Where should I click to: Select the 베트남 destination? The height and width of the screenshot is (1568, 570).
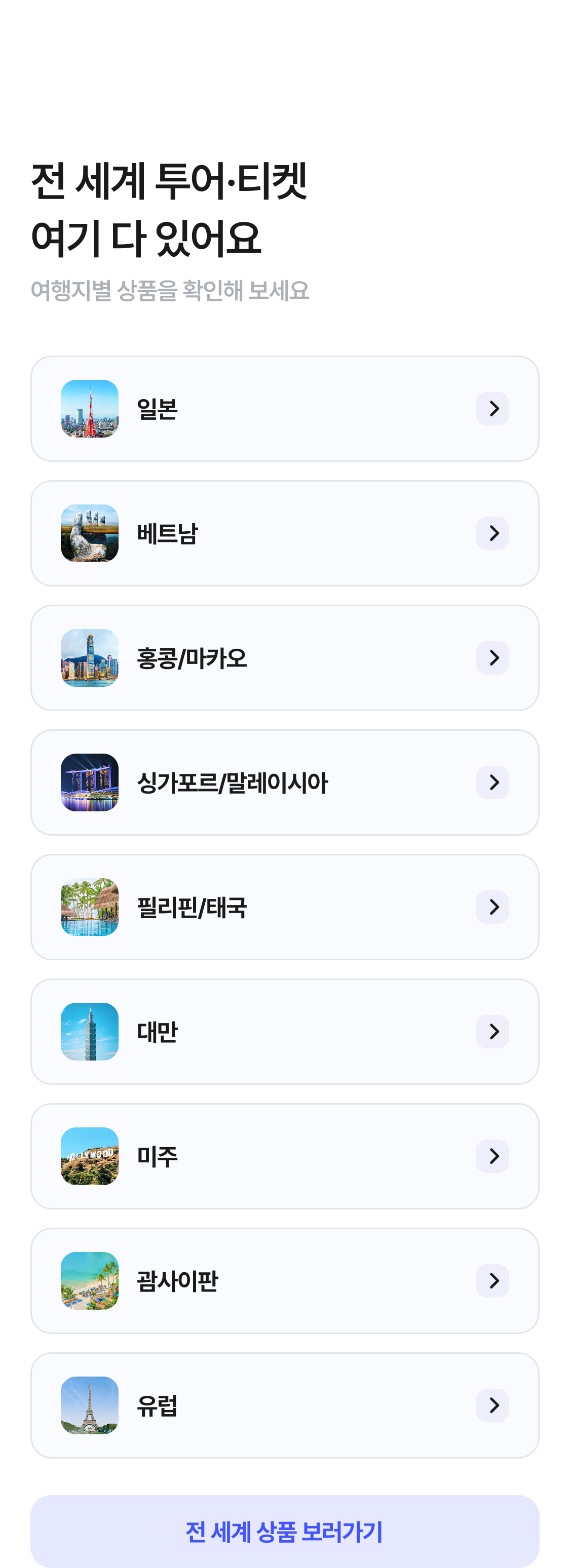pos(284,533)
